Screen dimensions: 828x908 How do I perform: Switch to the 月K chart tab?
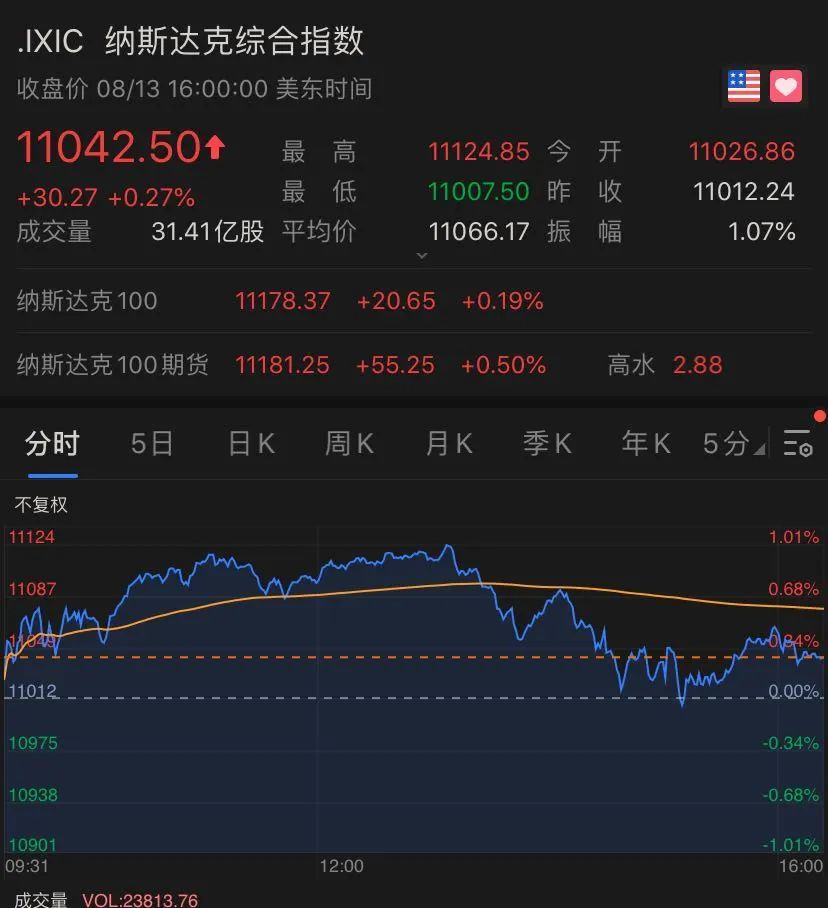point(449,444)
